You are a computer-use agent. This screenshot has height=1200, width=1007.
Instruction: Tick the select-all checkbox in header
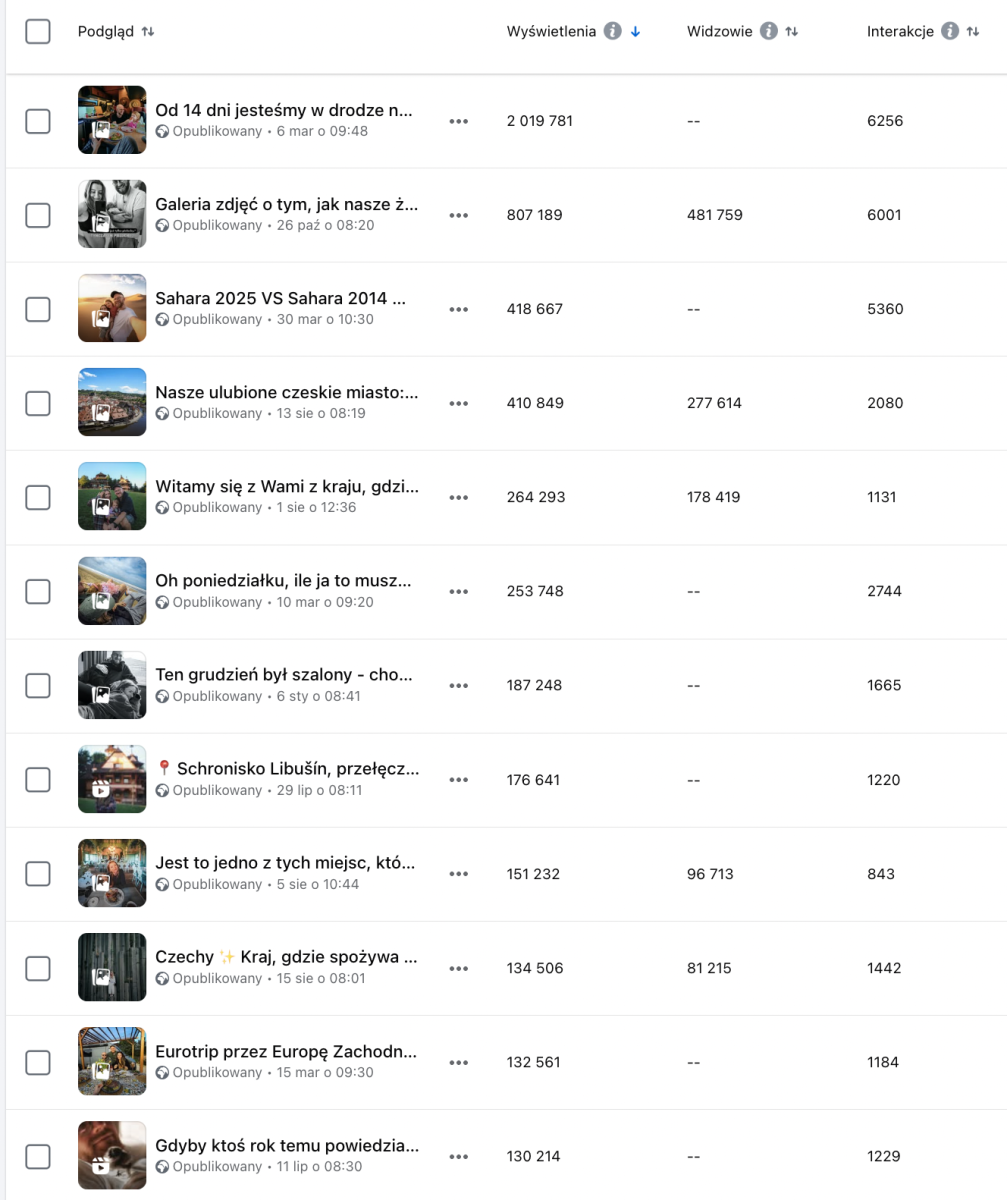(x=37, y=31)
